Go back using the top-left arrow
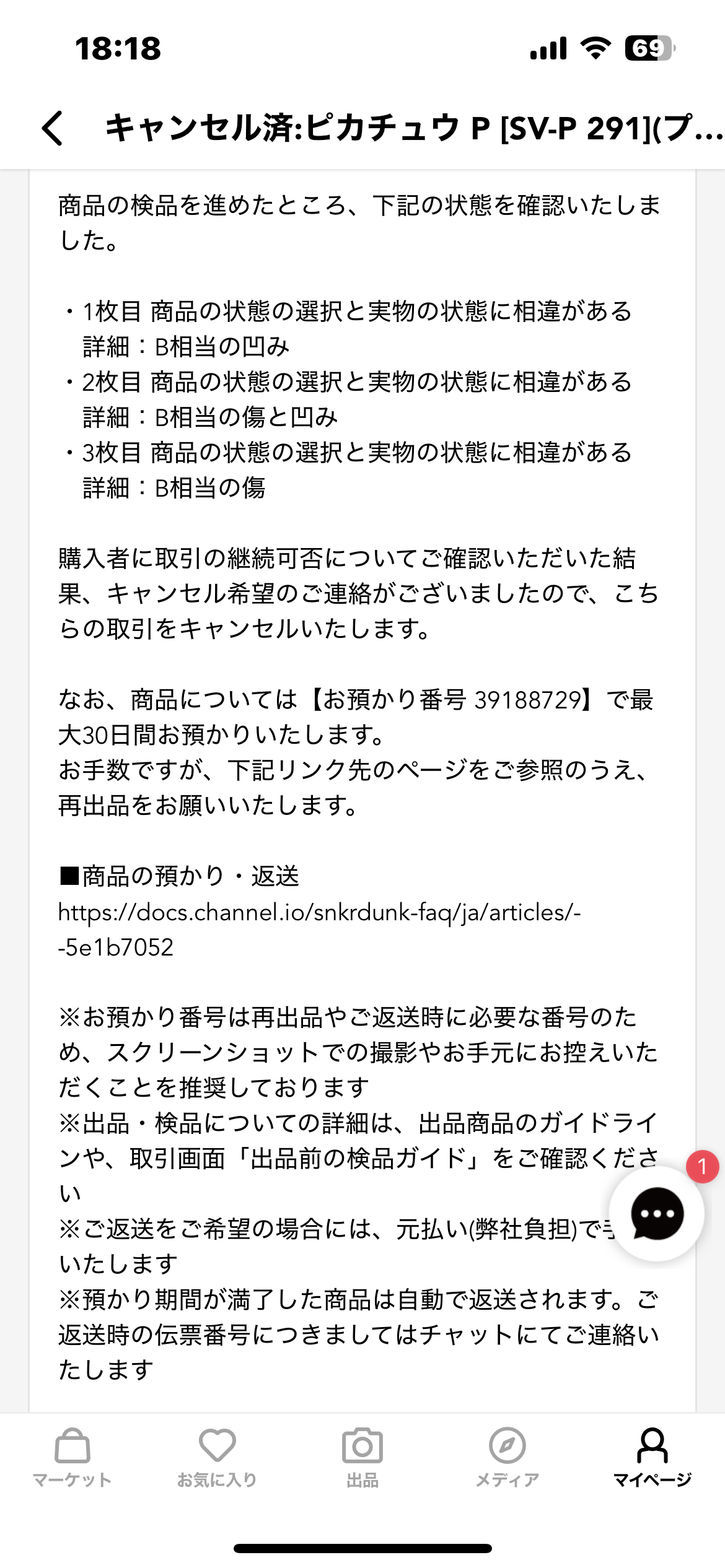This screenshot has height=1568, width=725. click(x=53, y=128)
